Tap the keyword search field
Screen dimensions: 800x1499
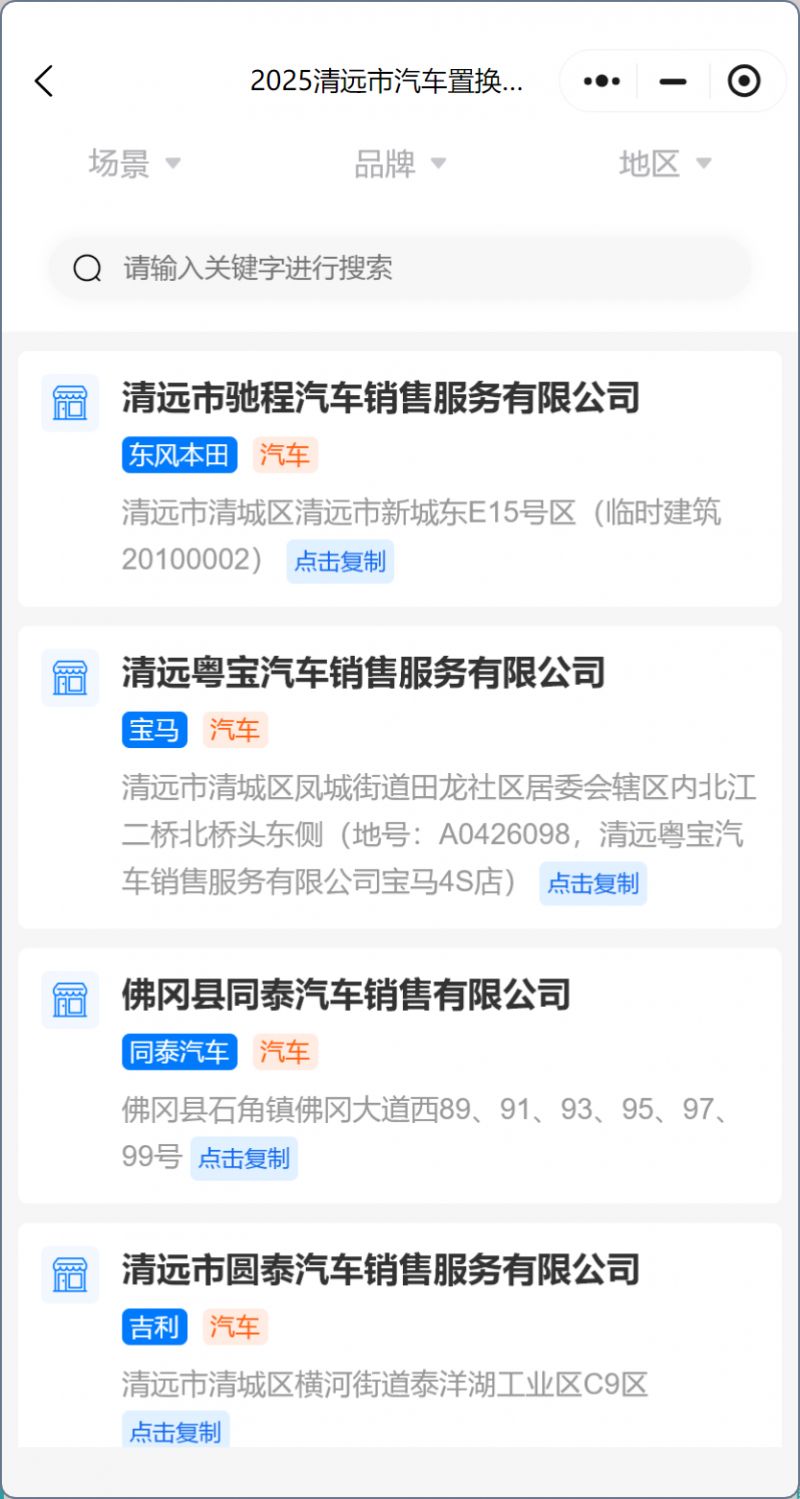tap(400, 267)
